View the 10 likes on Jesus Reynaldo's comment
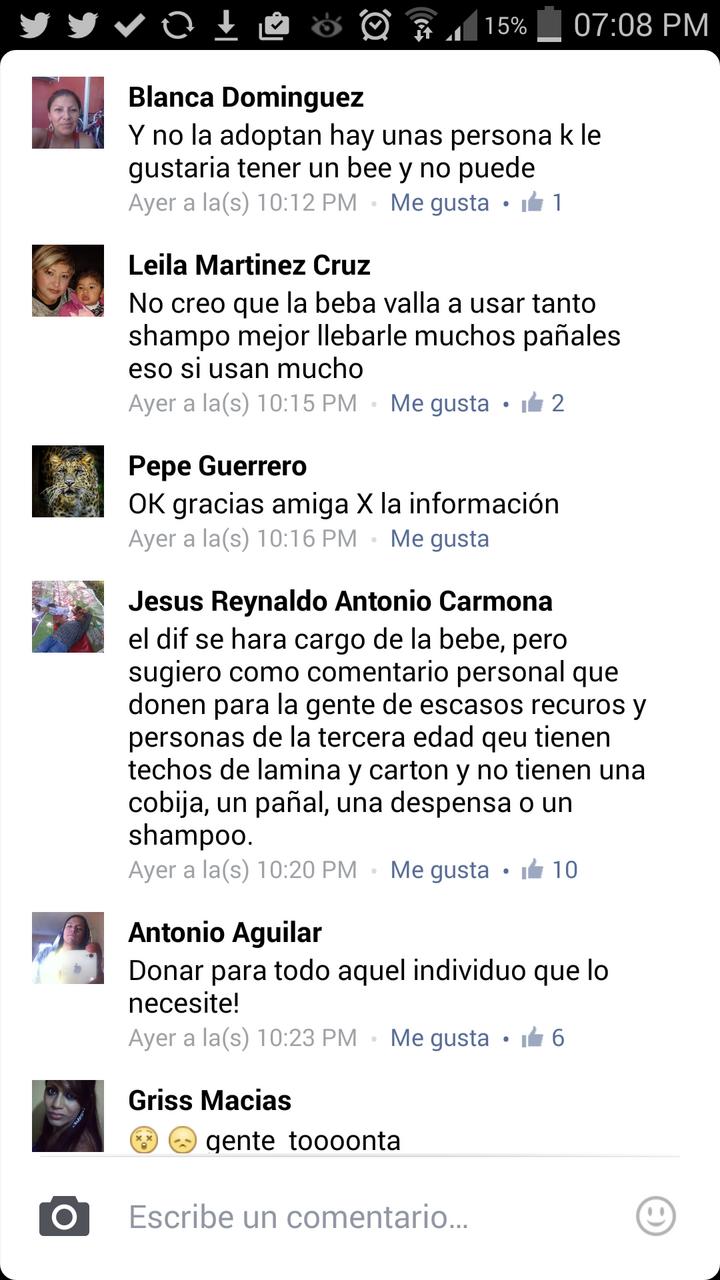The image size is (720, 1280). click(551, 870)
